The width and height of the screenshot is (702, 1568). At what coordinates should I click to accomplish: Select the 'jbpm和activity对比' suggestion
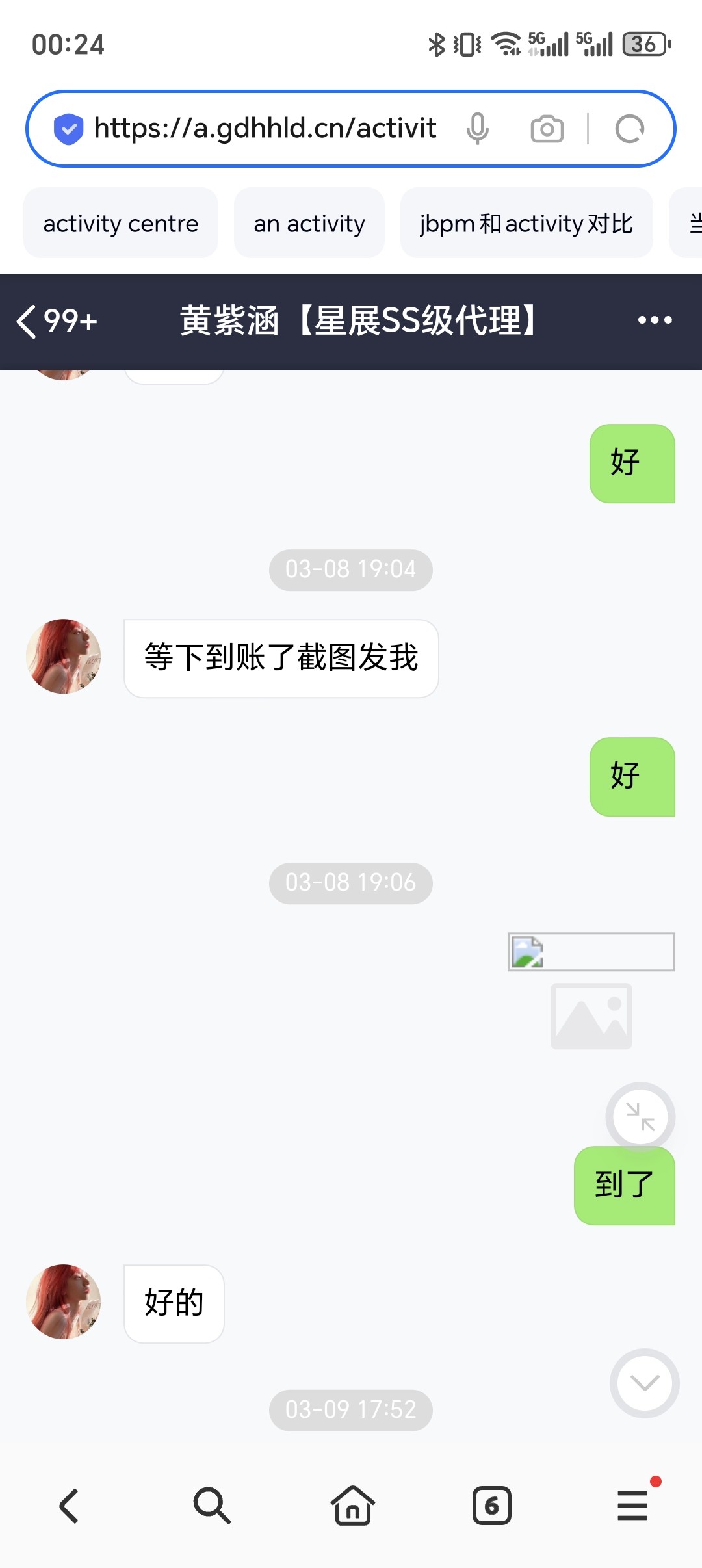pyautogui.click(x=526, y=224)
